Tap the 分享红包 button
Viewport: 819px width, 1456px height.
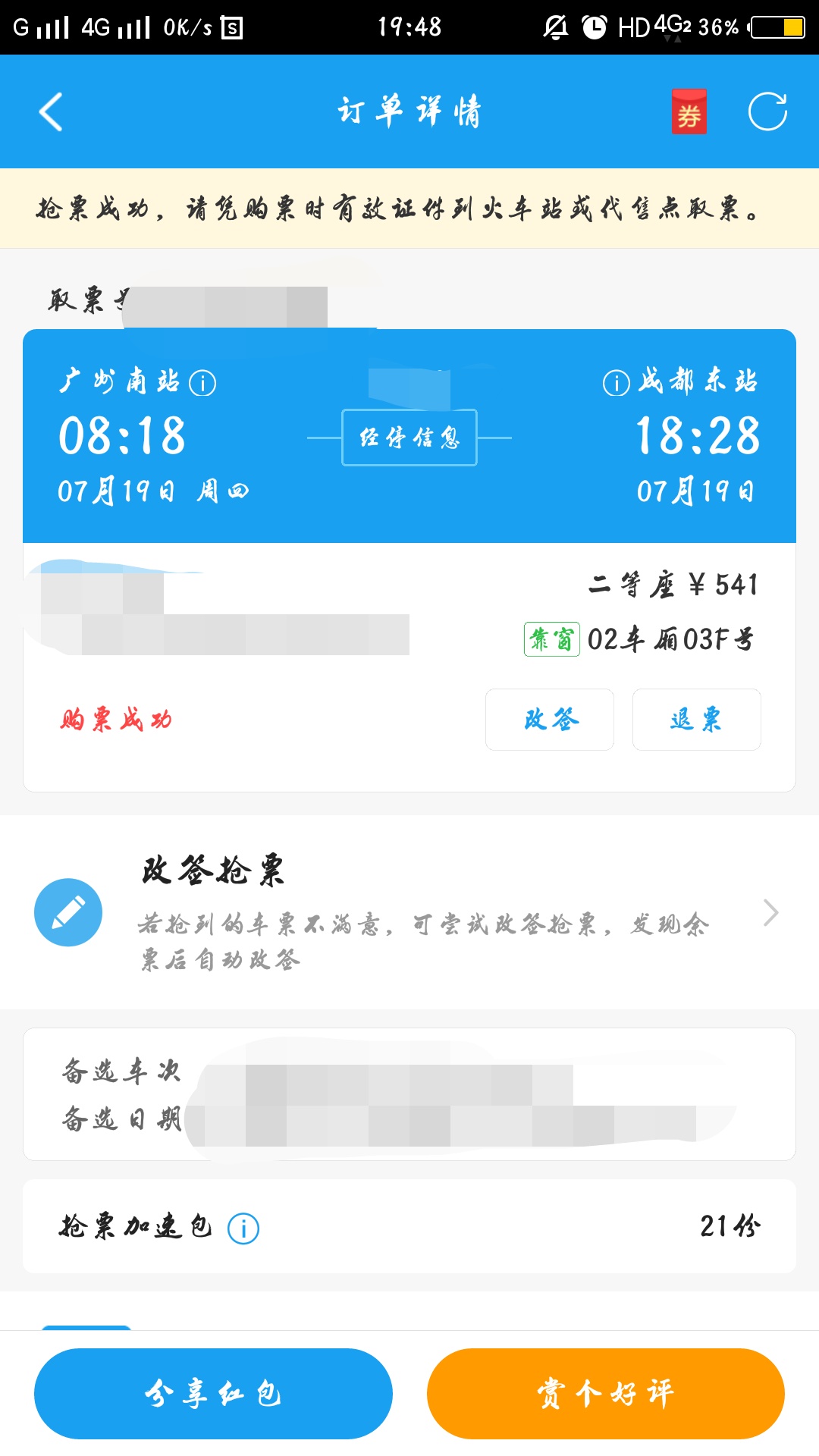(x=213, y=1393)
